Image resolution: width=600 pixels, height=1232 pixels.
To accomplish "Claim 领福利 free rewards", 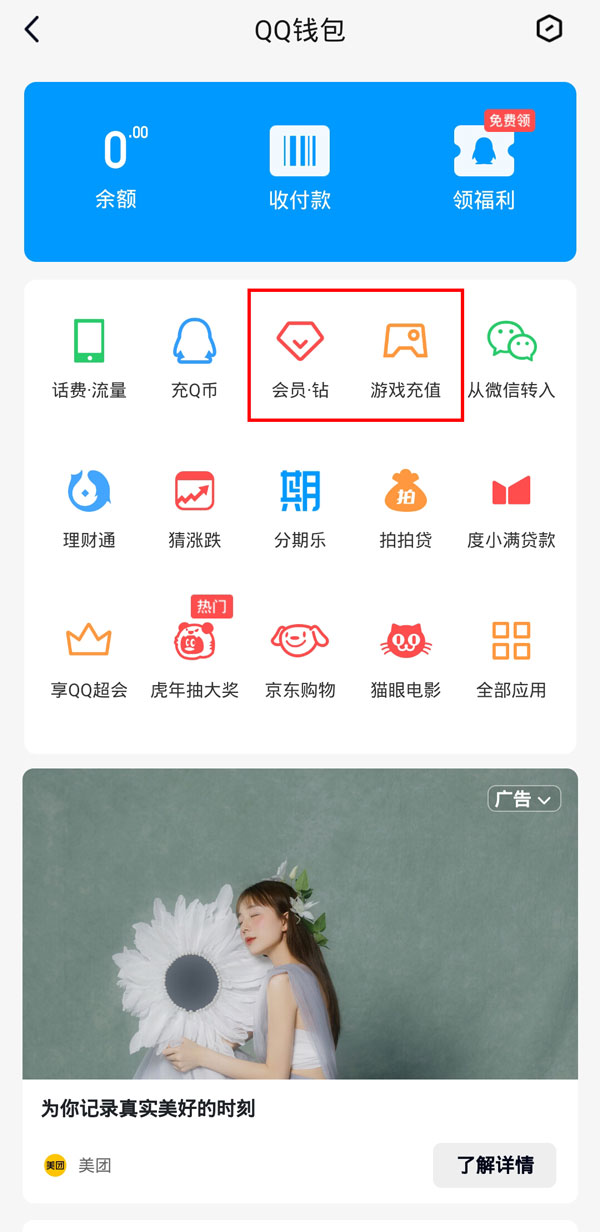I will click(x=483, y=168).
